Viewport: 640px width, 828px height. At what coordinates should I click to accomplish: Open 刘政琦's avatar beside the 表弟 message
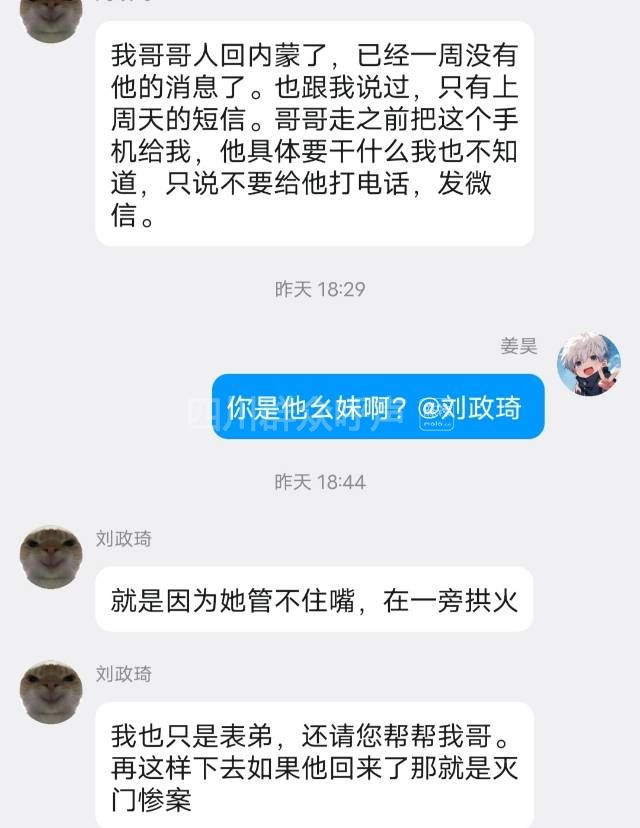(51, 691)
